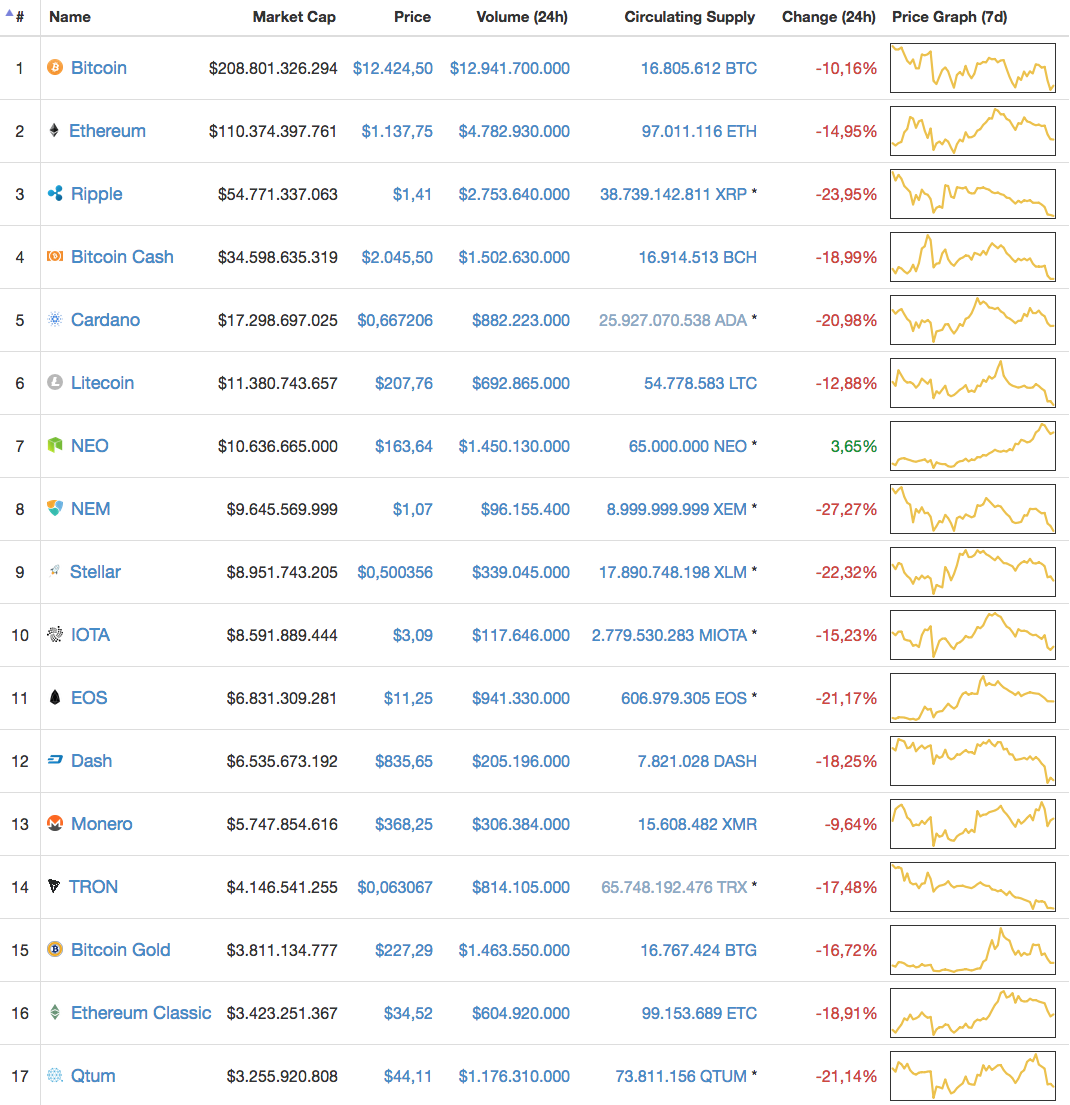
Task: Open Bitcoin's $12.424,50 price link
Action: coord(393,68)
